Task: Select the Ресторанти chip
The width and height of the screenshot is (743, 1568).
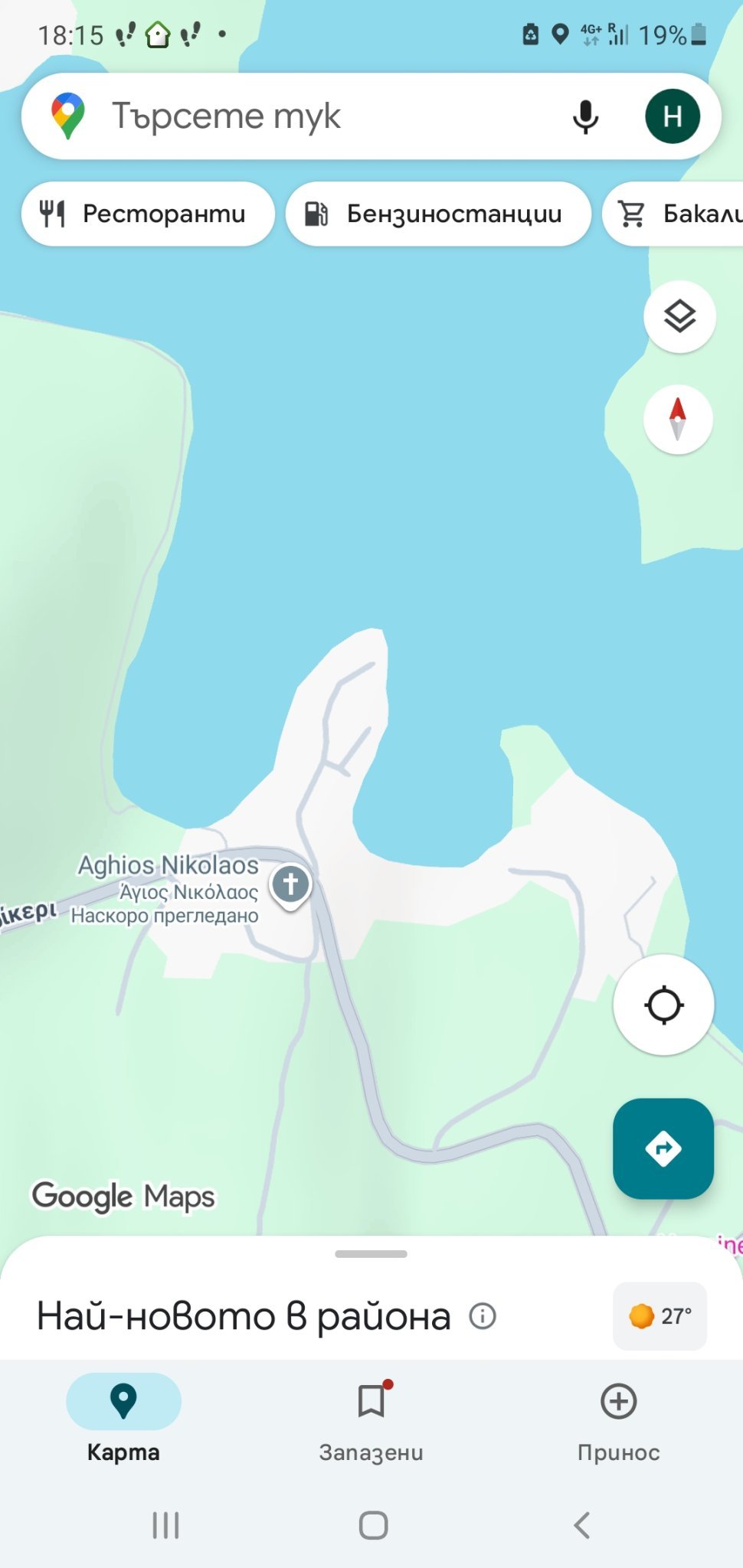Action: tap(147, 214)
